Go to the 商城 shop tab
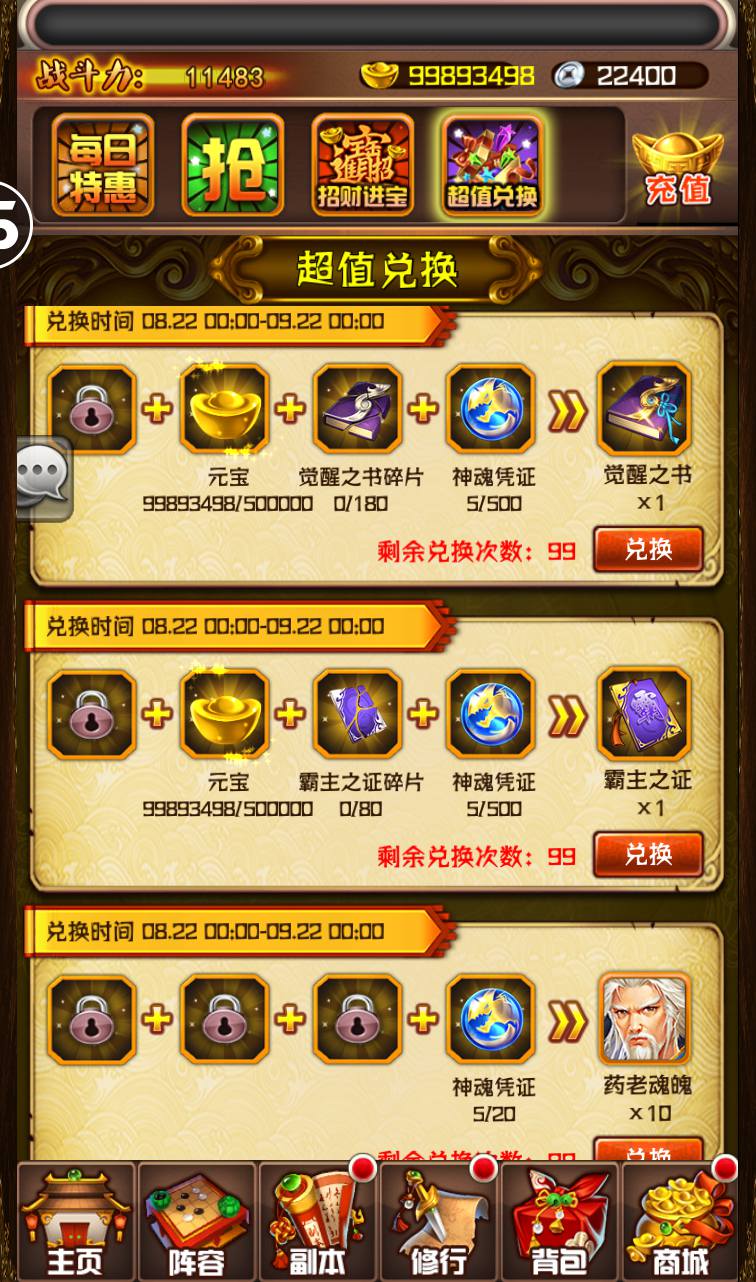The image size is (756, 1282). pos(680,1223)
